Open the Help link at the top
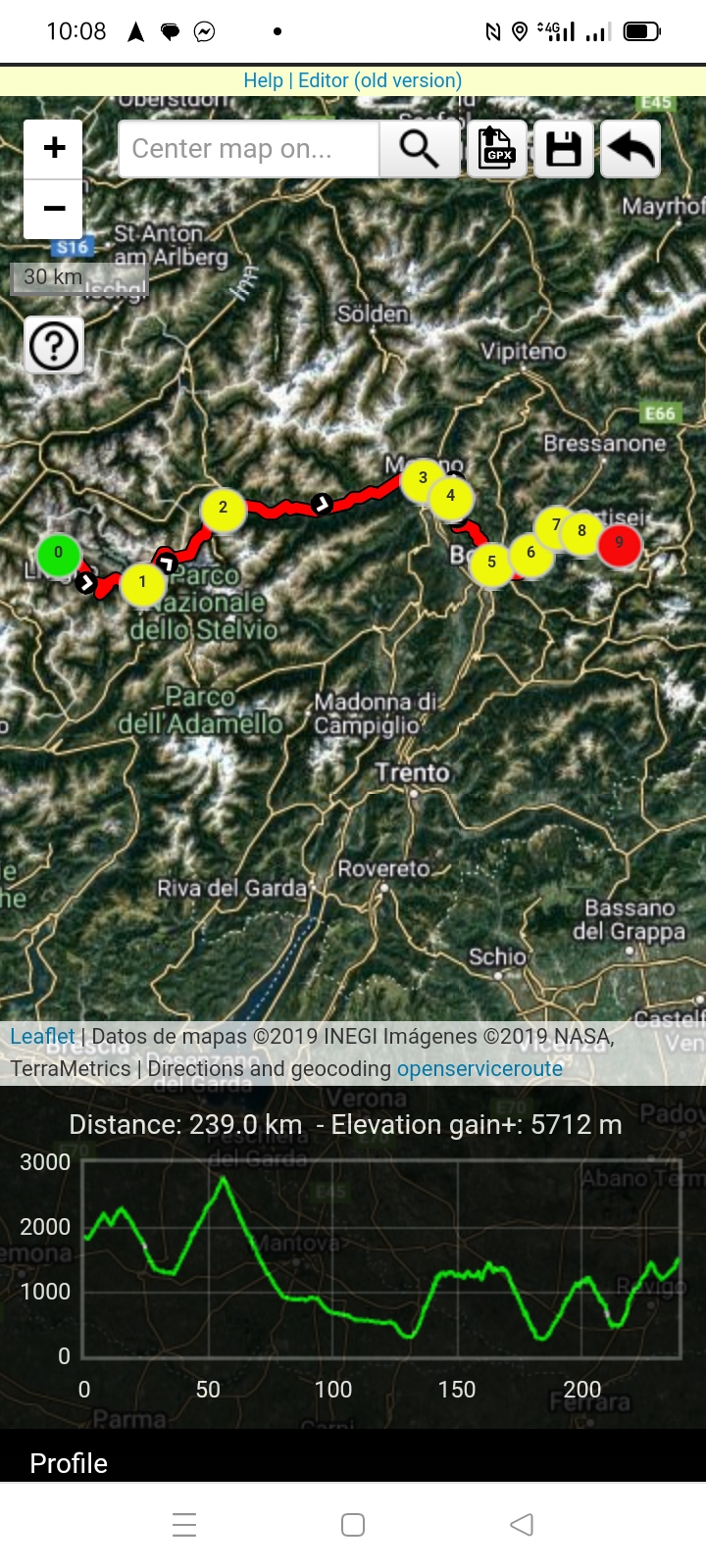 [263, 79]
